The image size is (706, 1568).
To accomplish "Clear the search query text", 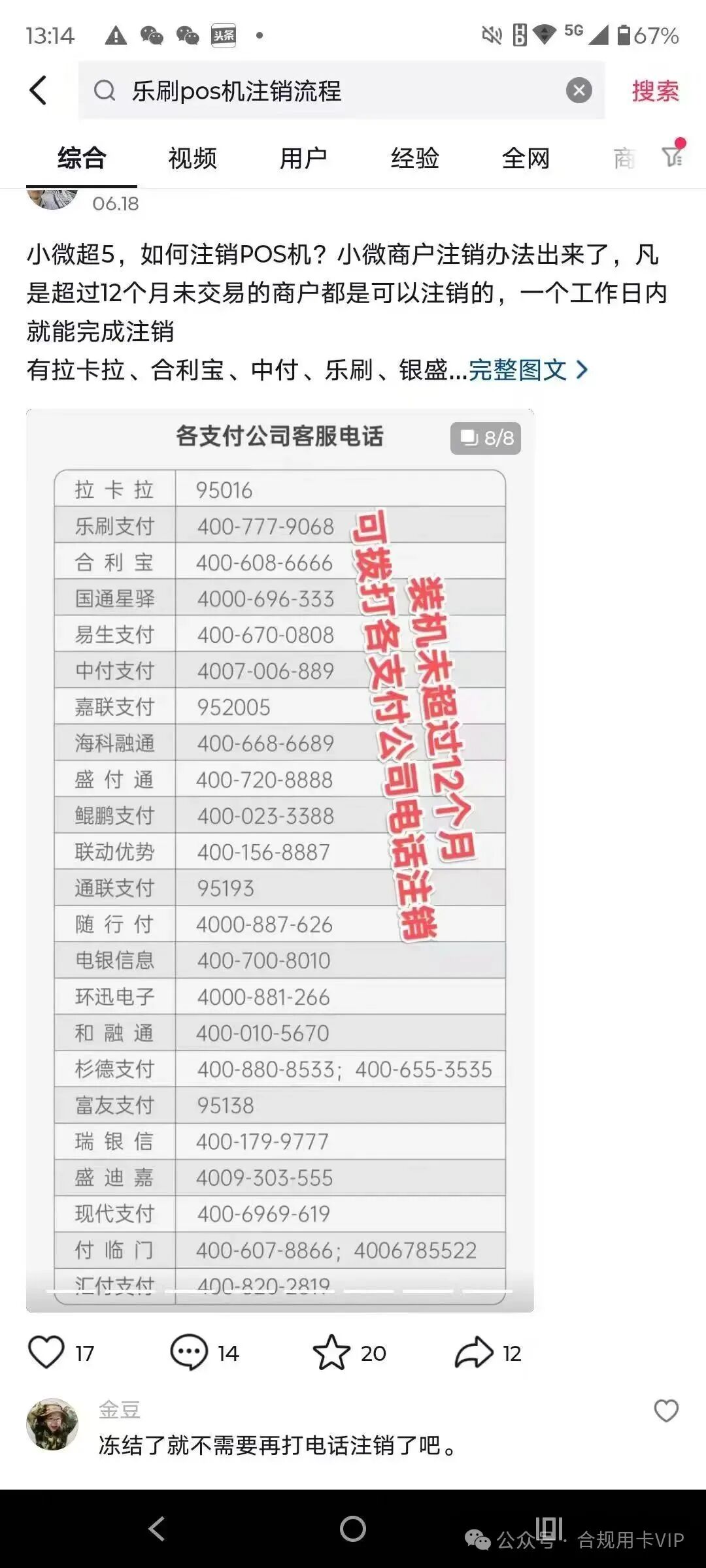I will pos(579,90).
